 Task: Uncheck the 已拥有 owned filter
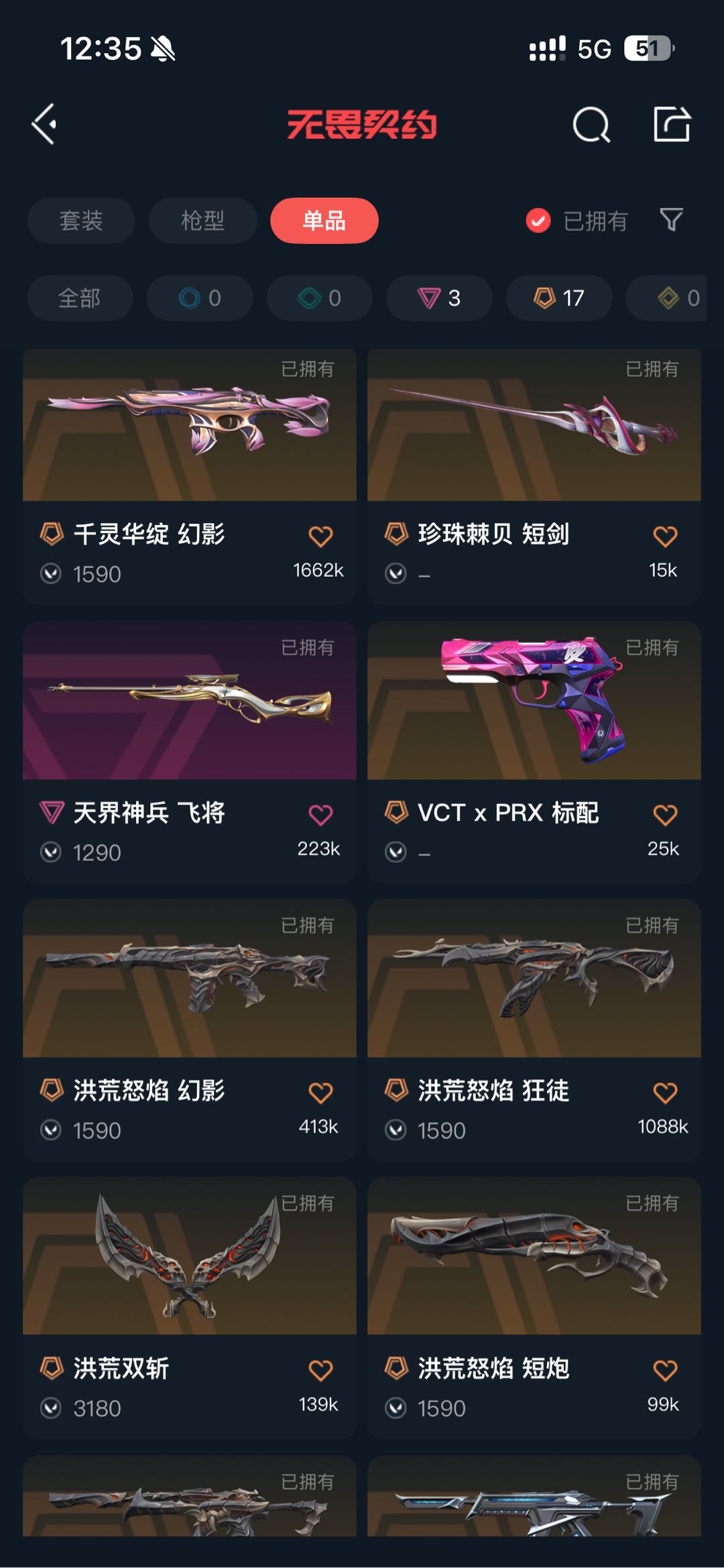point(538,221)
